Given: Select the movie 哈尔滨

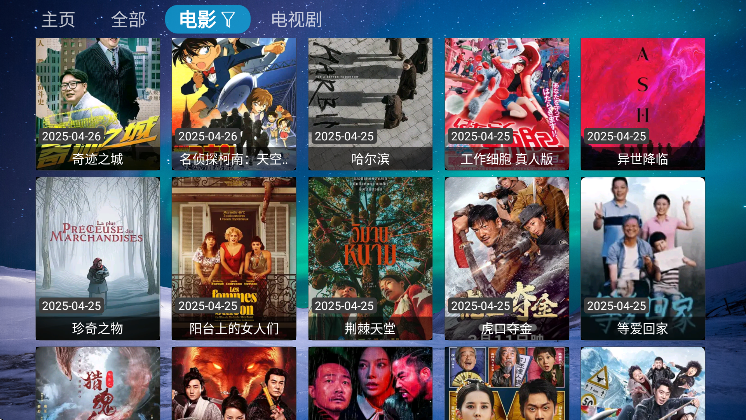Looking at the screenshot, I should point(370,104).
